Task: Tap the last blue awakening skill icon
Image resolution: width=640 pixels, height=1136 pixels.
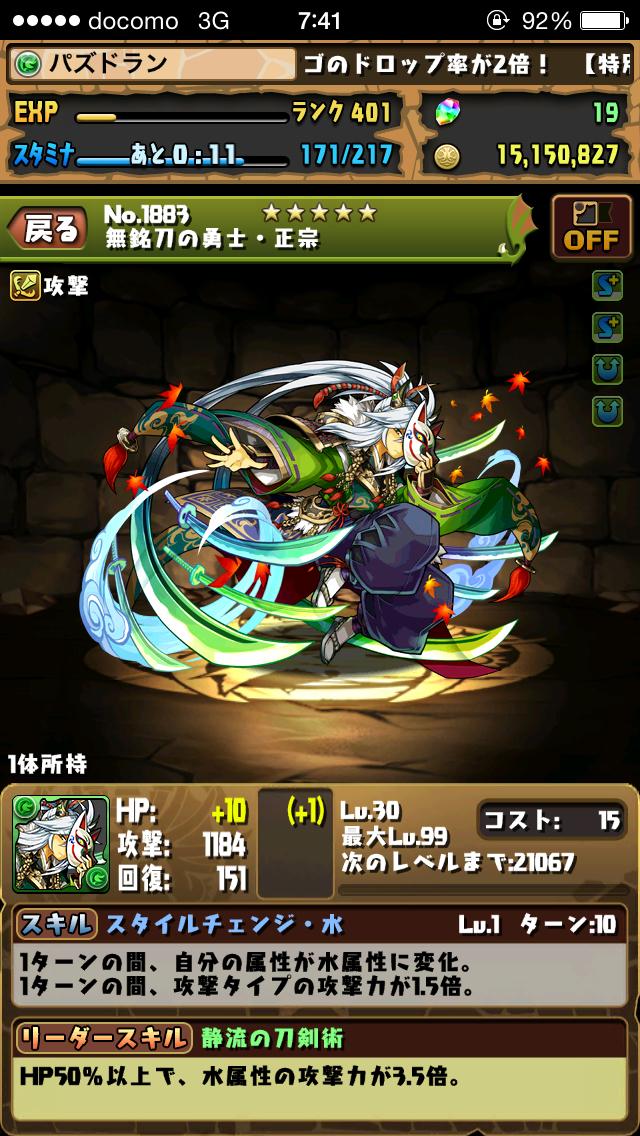Action: (607, 408)
